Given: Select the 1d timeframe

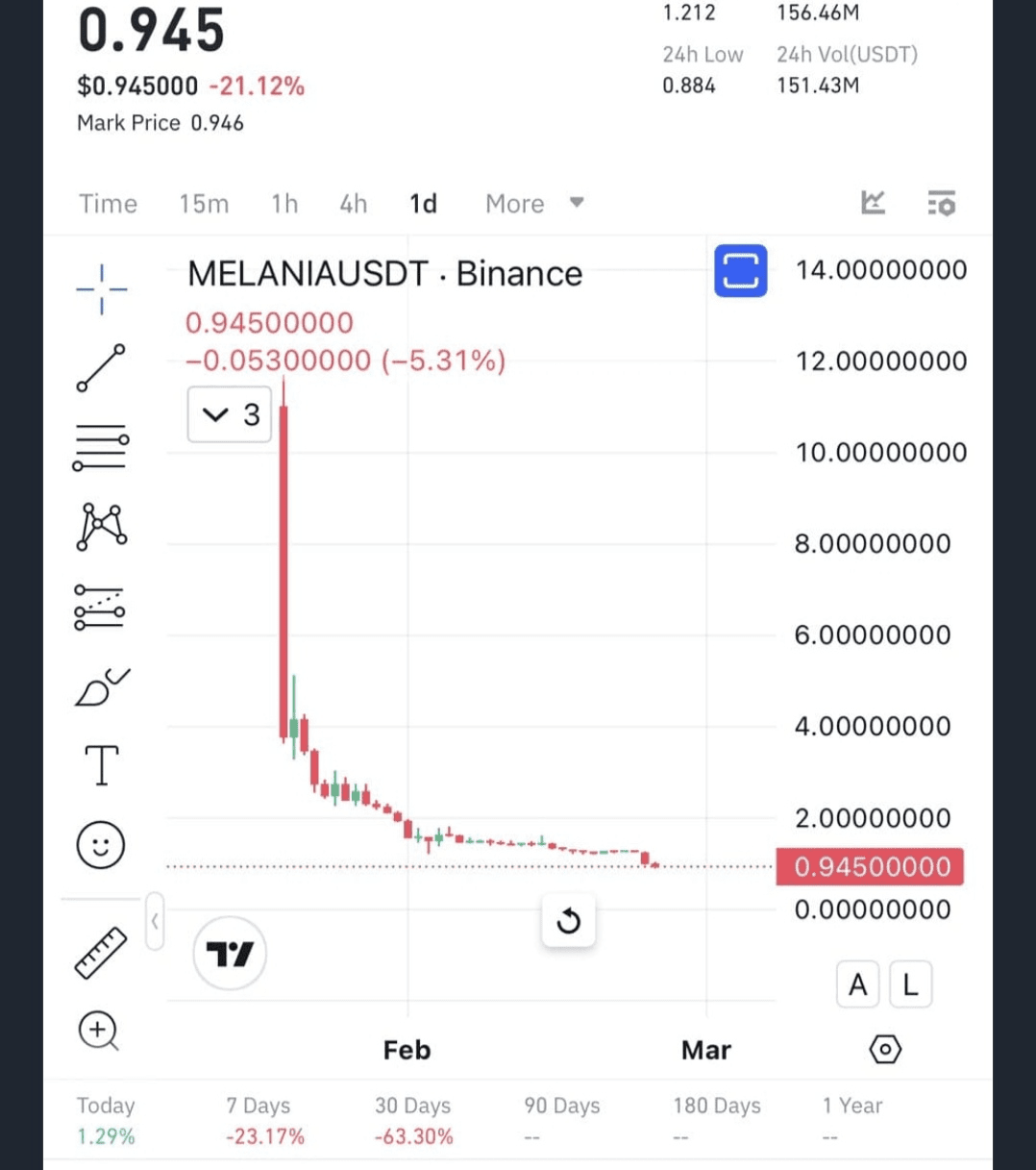Looking at the screenshot, I should click(x=423, y=204).
